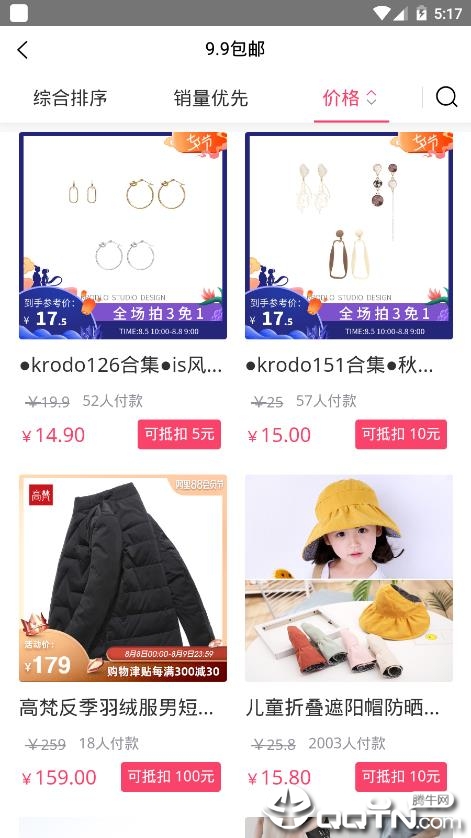471x838 pixels.
Task: Tap the 可抵扣 5元 coupon button
Action: (179, 434)
